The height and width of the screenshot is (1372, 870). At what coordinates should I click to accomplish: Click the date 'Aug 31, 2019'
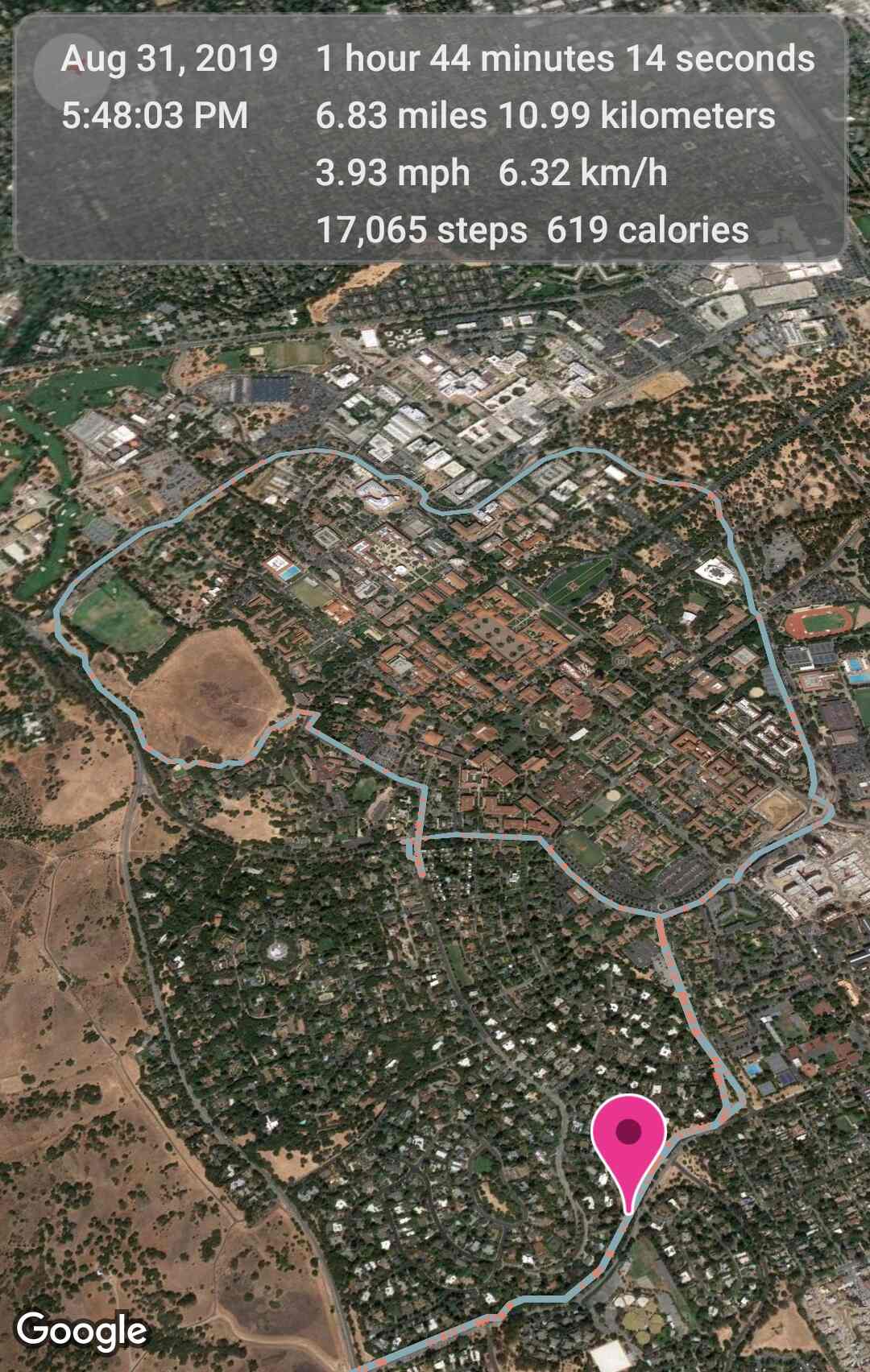(170, 58)
